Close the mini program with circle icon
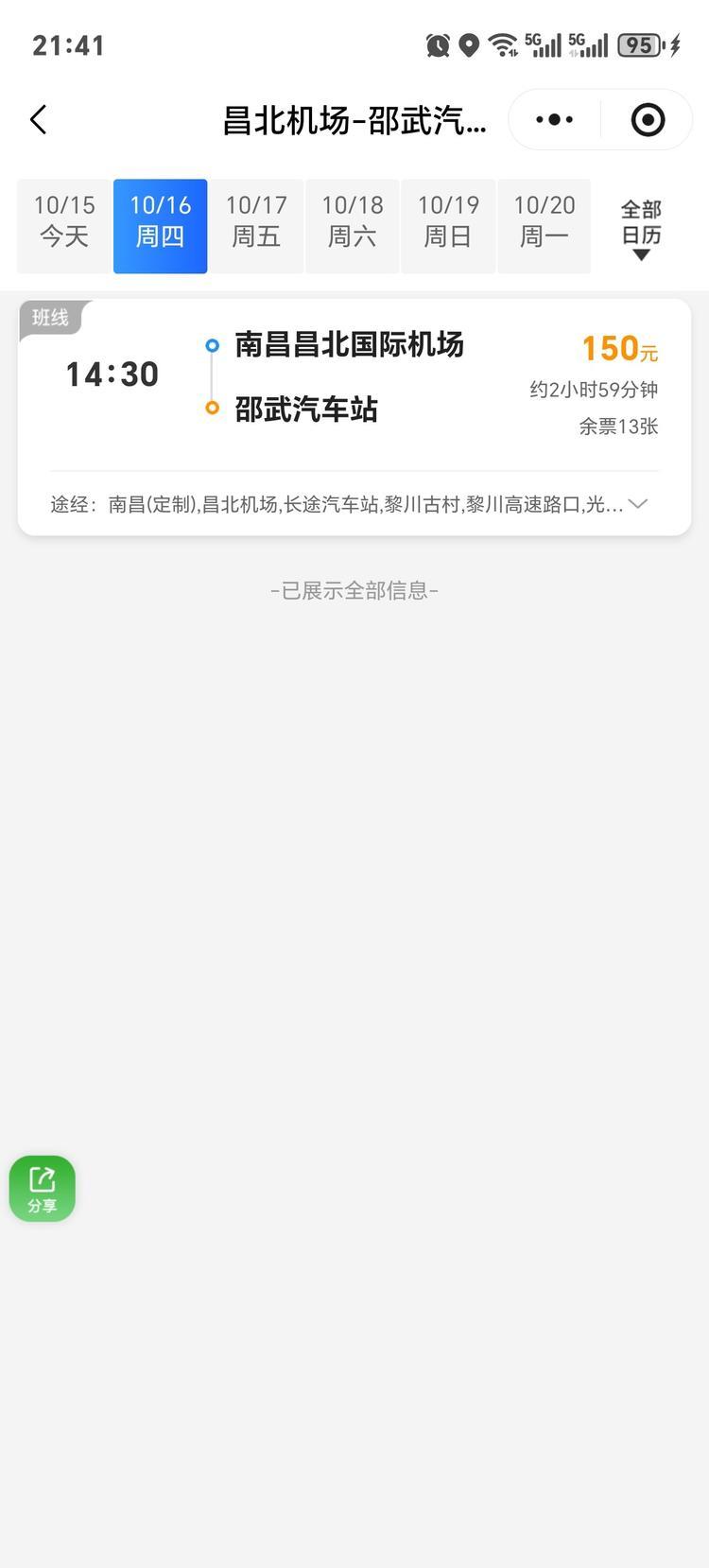This screenshot has width=709, height=1568. pos(648,120)
